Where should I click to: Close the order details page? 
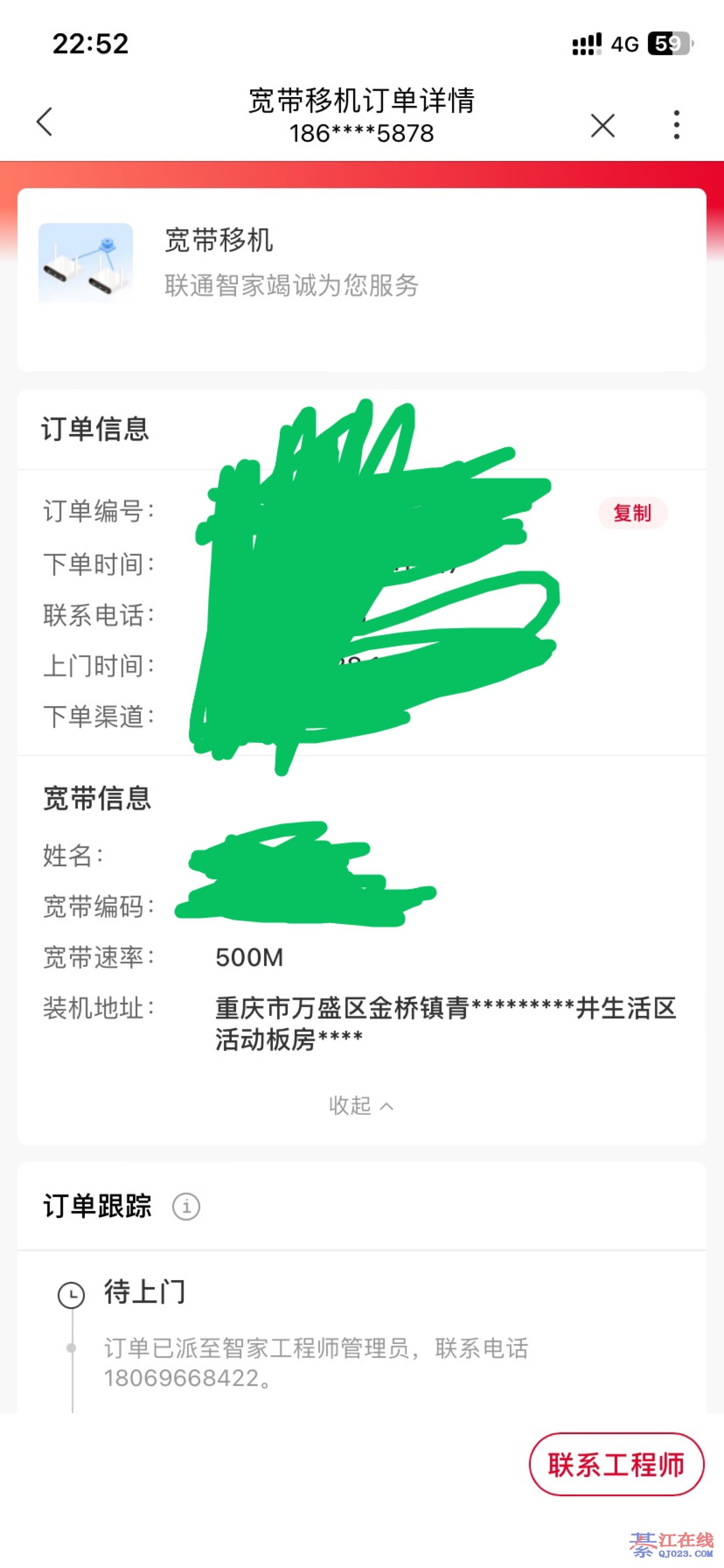point(602,126)
